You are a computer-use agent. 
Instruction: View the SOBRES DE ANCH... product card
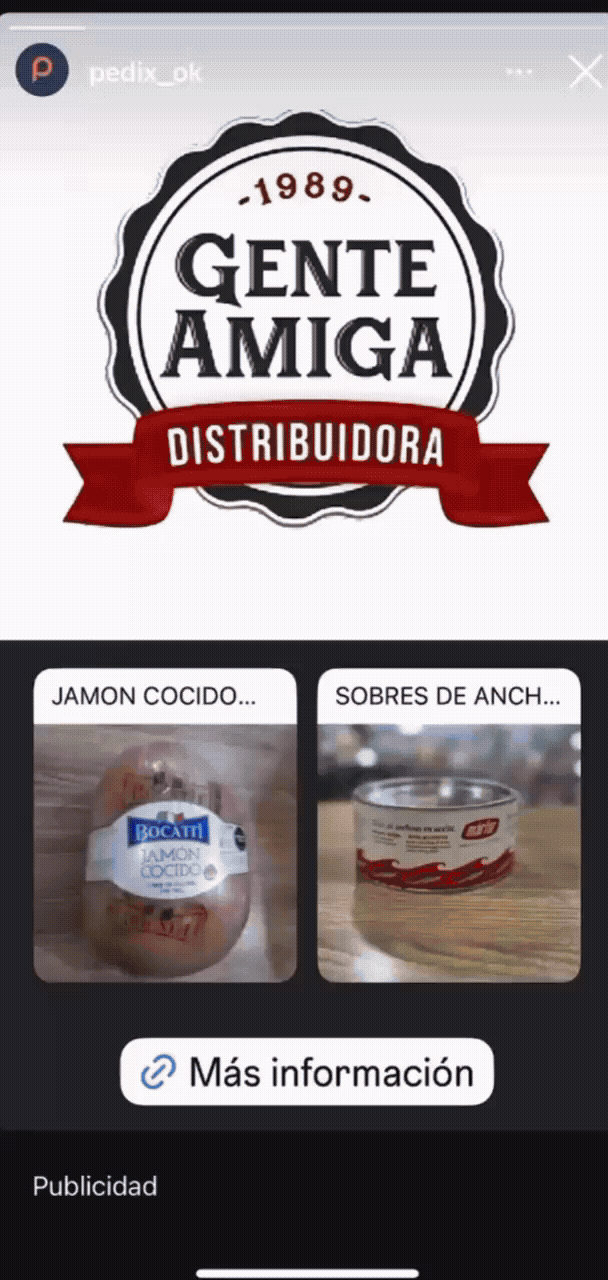point(449,825)
